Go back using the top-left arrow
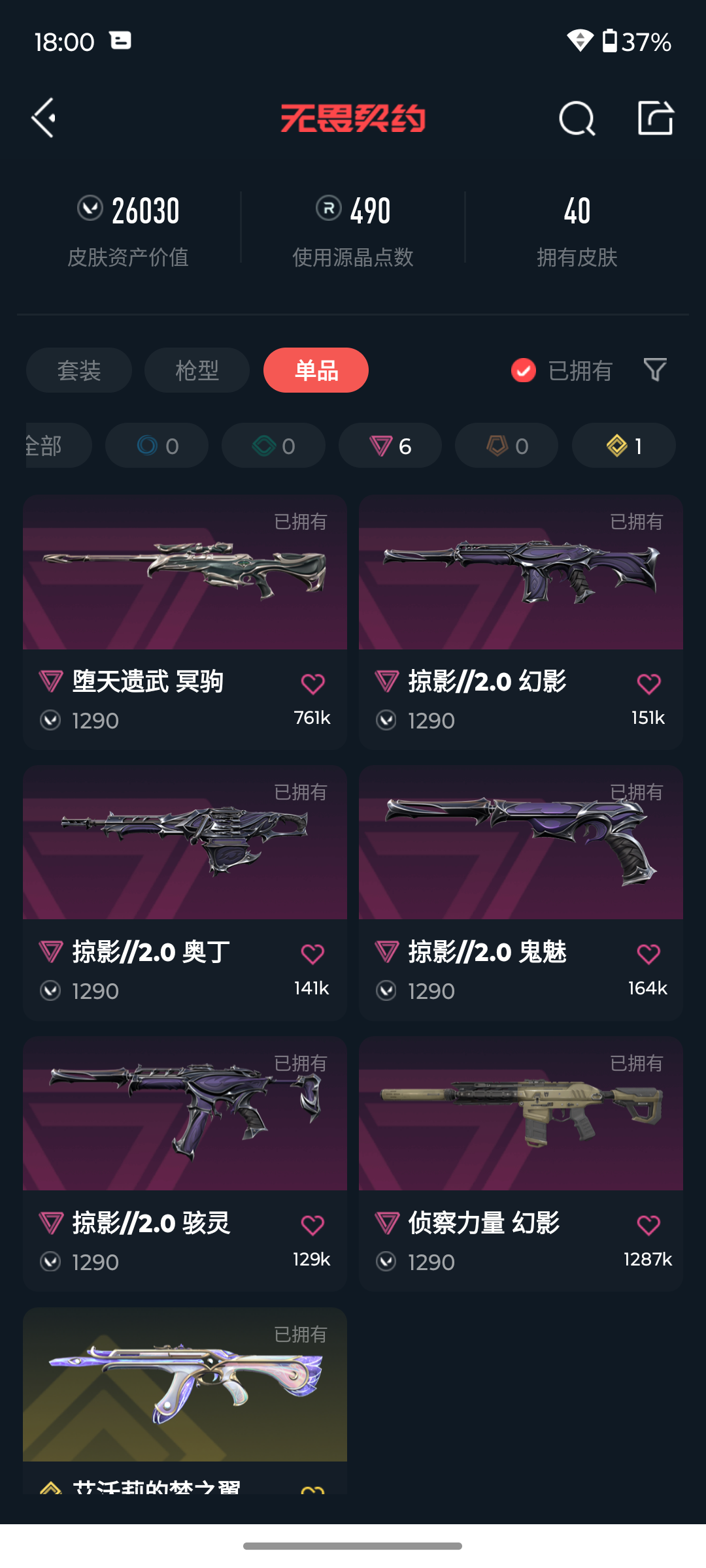The image size is (706, 1568). tap(44, 118)
